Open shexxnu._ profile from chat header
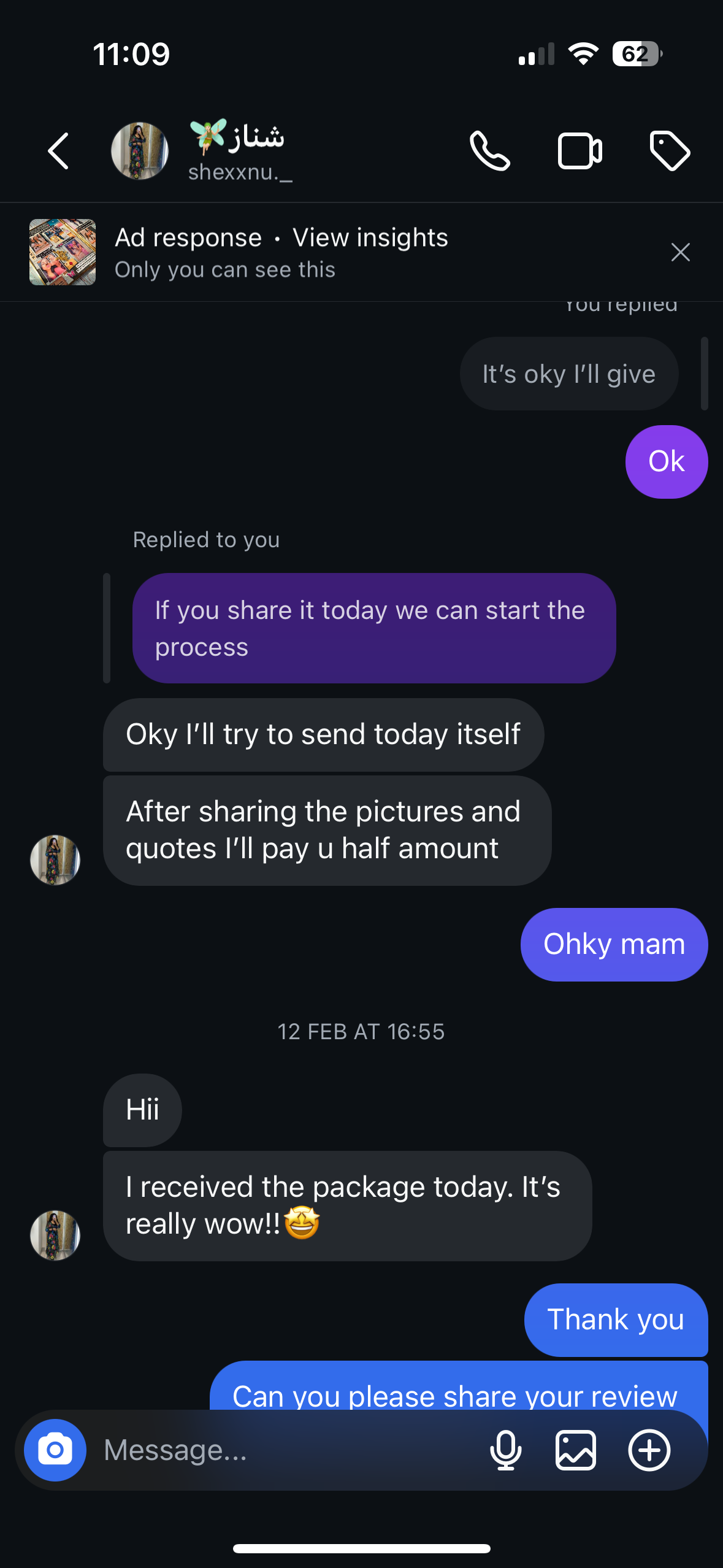Screen dimensions: 723x1568 239,151
